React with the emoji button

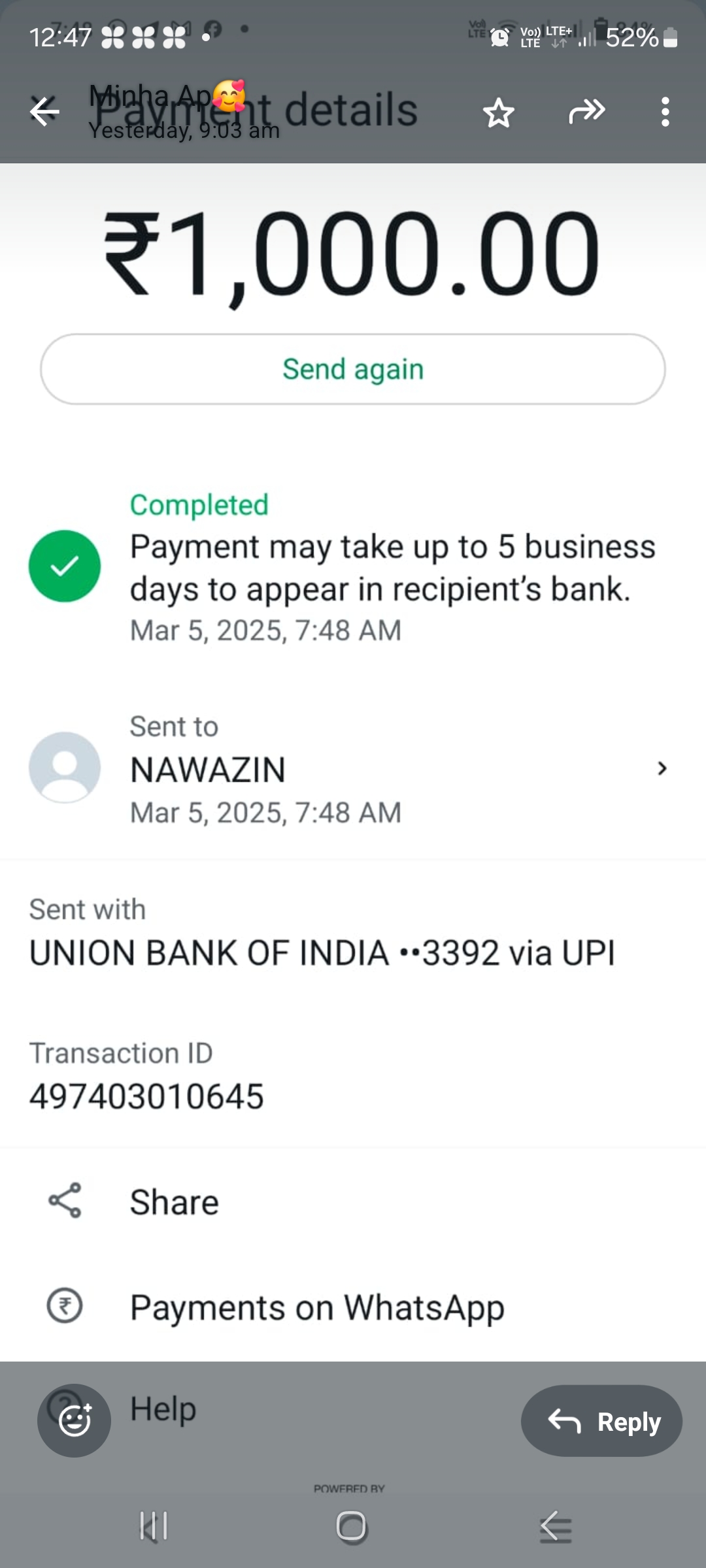pos(75,1420)
